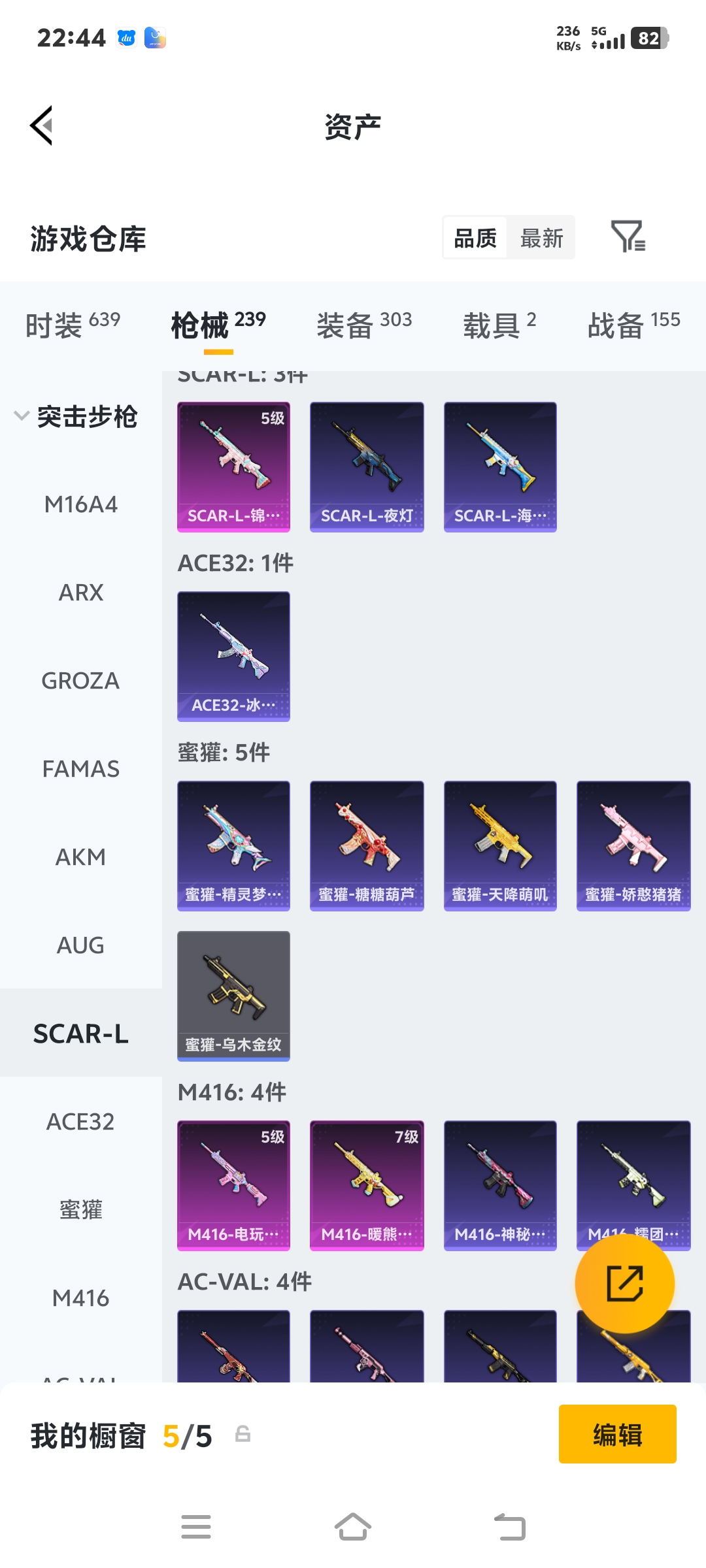View the 蜜獾-乌木金纹 skin
Viewport: 706px width, 1568px height.
tap(233, 996)
